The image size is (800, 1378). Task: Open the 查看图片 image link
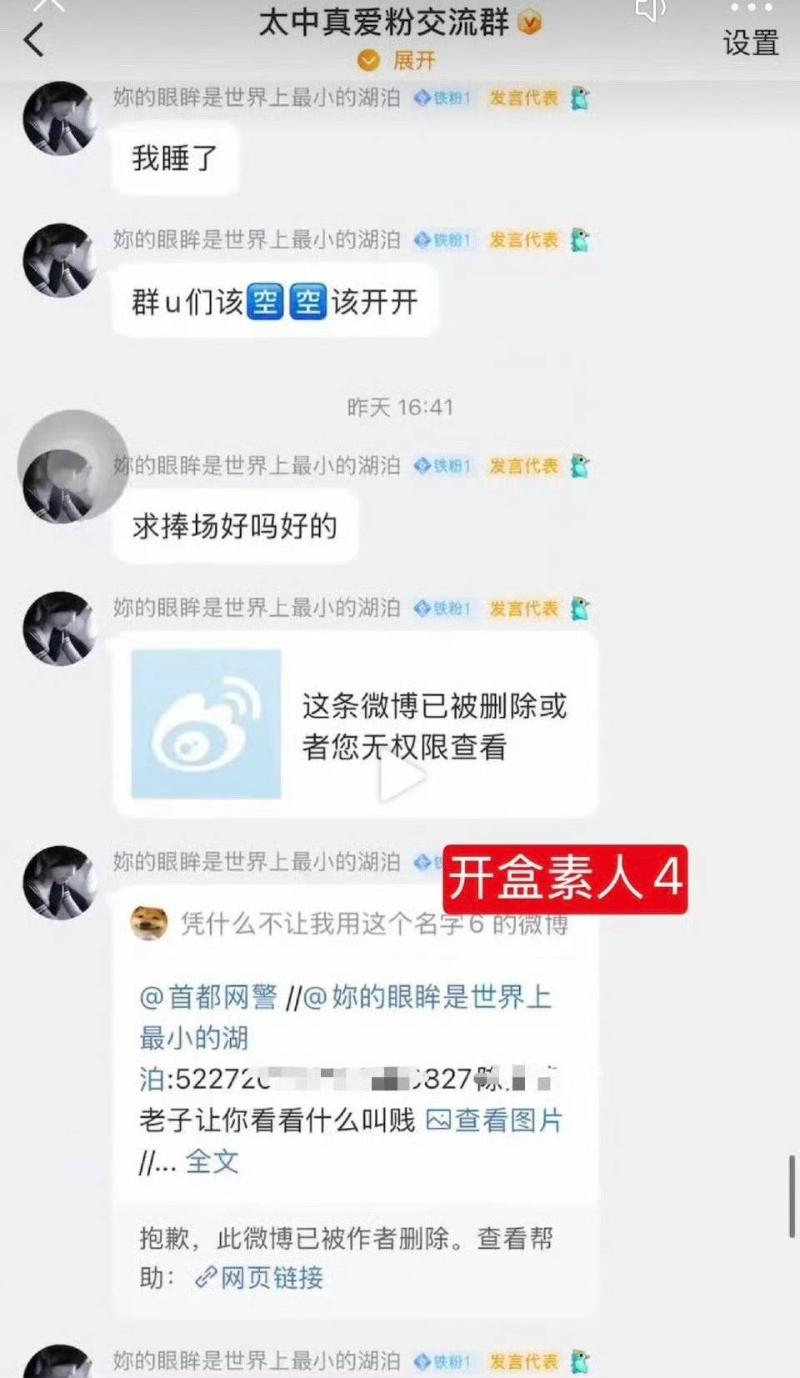pos(494,1120)
